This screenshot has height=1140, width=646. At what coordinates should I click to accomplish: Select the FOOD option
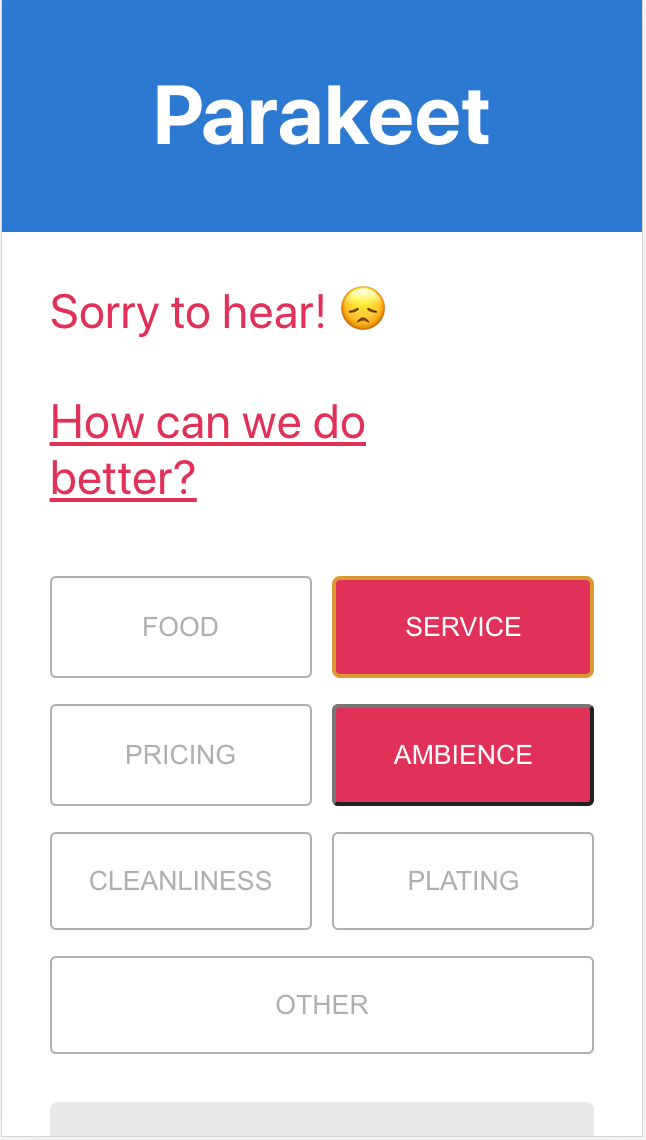[x=181, y=627]
